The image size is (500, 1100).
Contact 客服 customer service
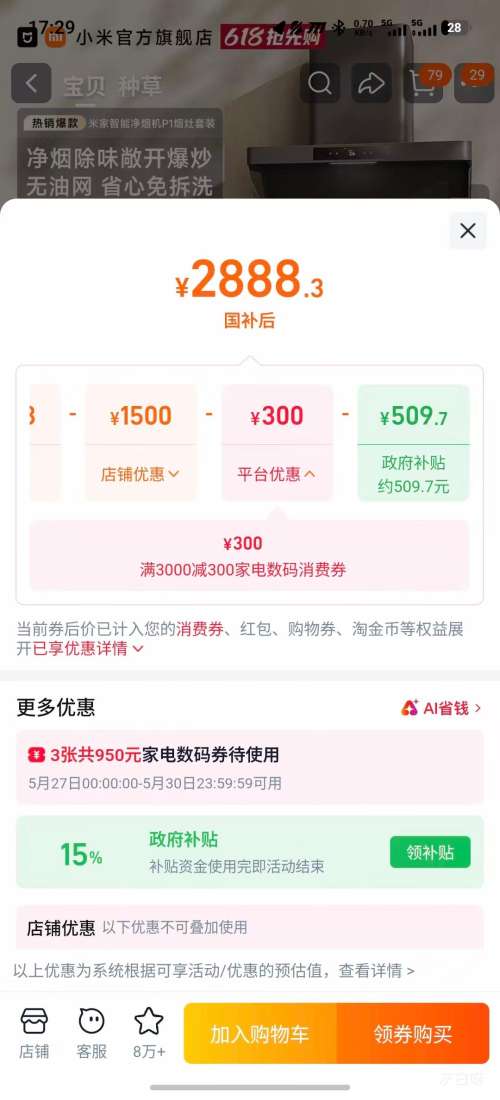tap(92, 1033)
